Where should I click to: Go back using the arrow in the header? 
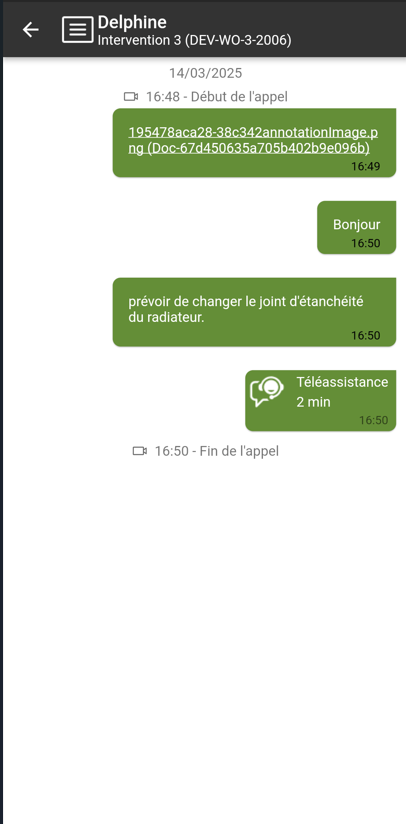[30, 29]
